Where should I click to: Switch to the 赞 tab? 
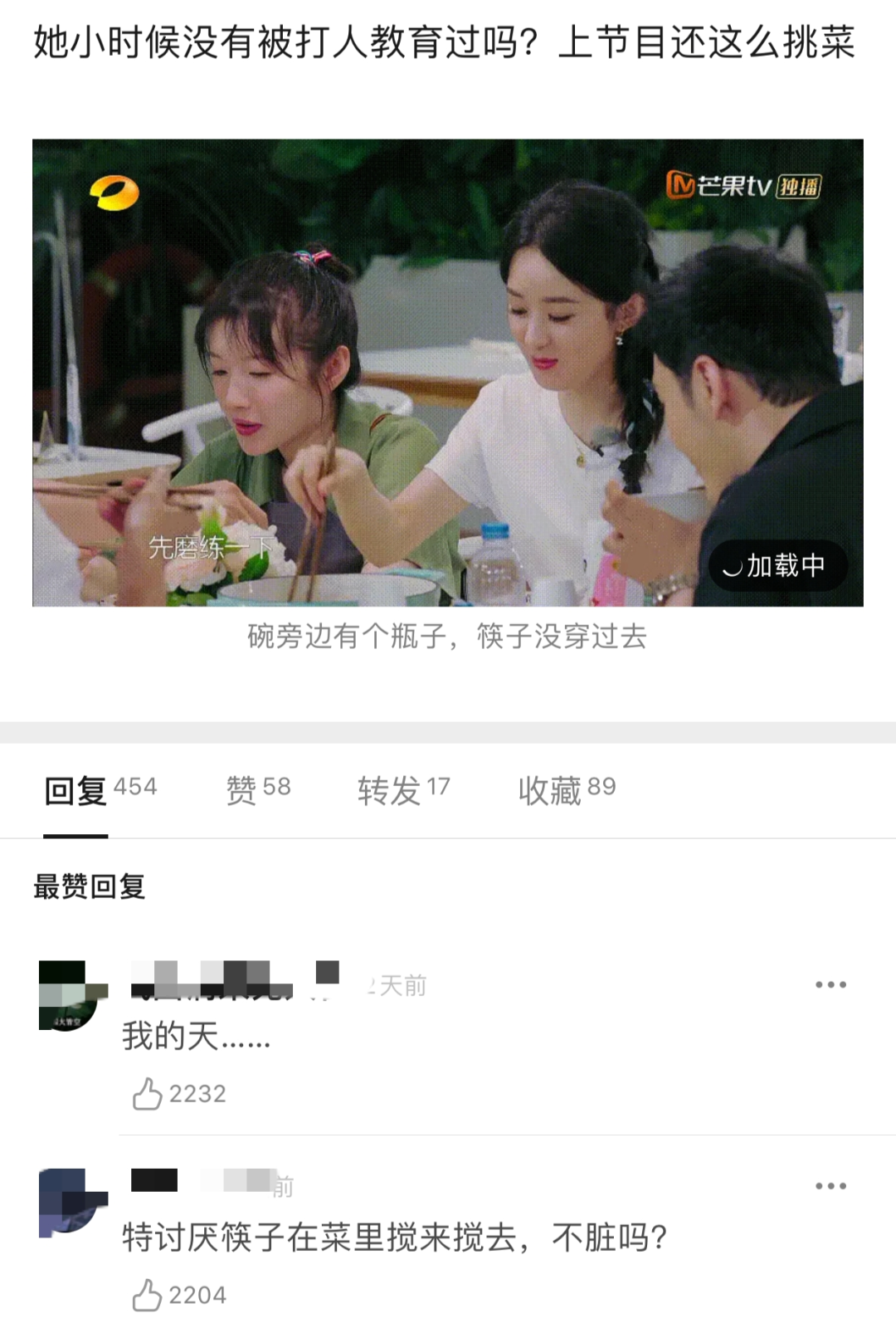click(258, 790)
